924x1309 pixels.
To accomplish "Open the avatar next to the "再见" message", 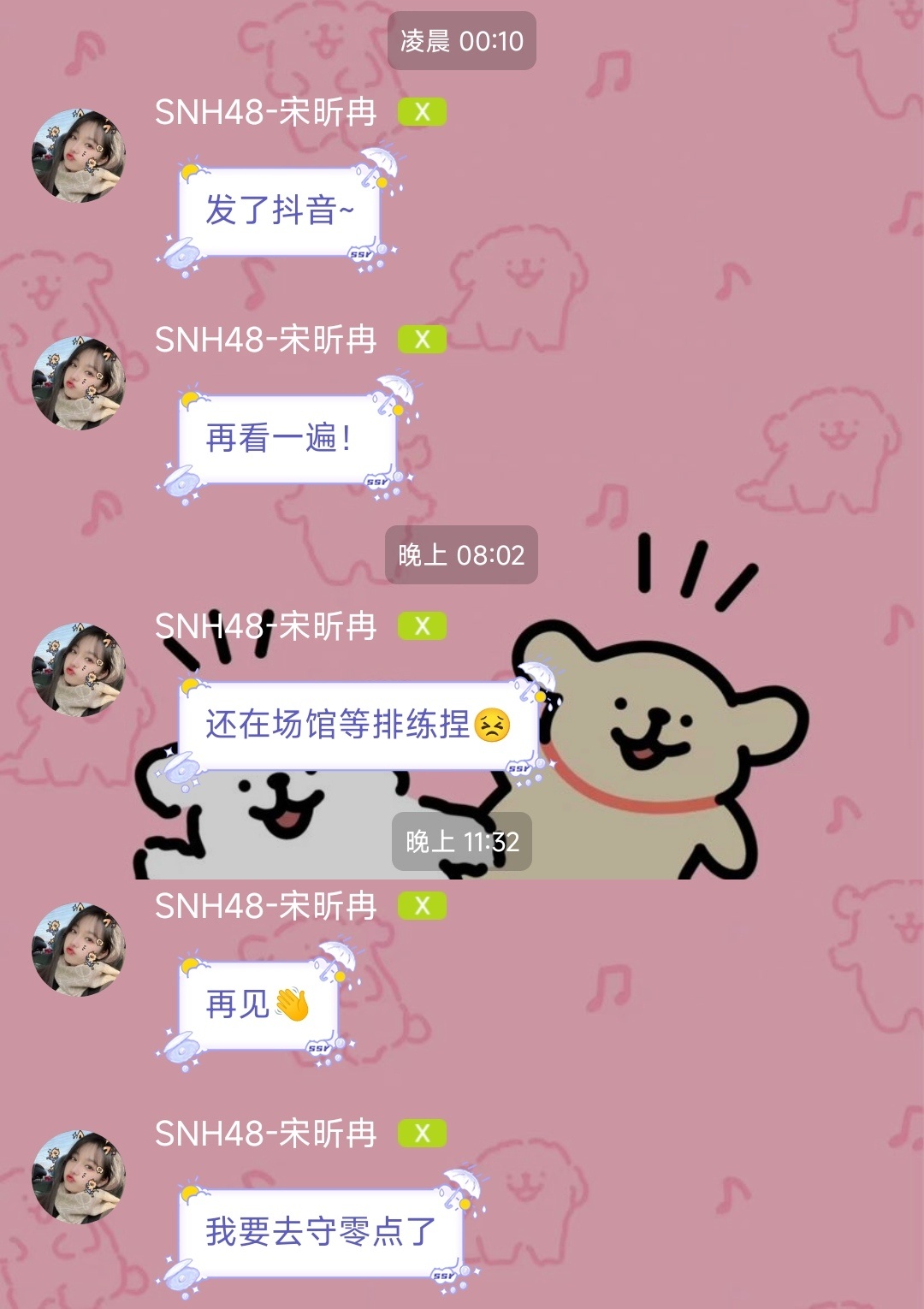I will click(79, 949).
